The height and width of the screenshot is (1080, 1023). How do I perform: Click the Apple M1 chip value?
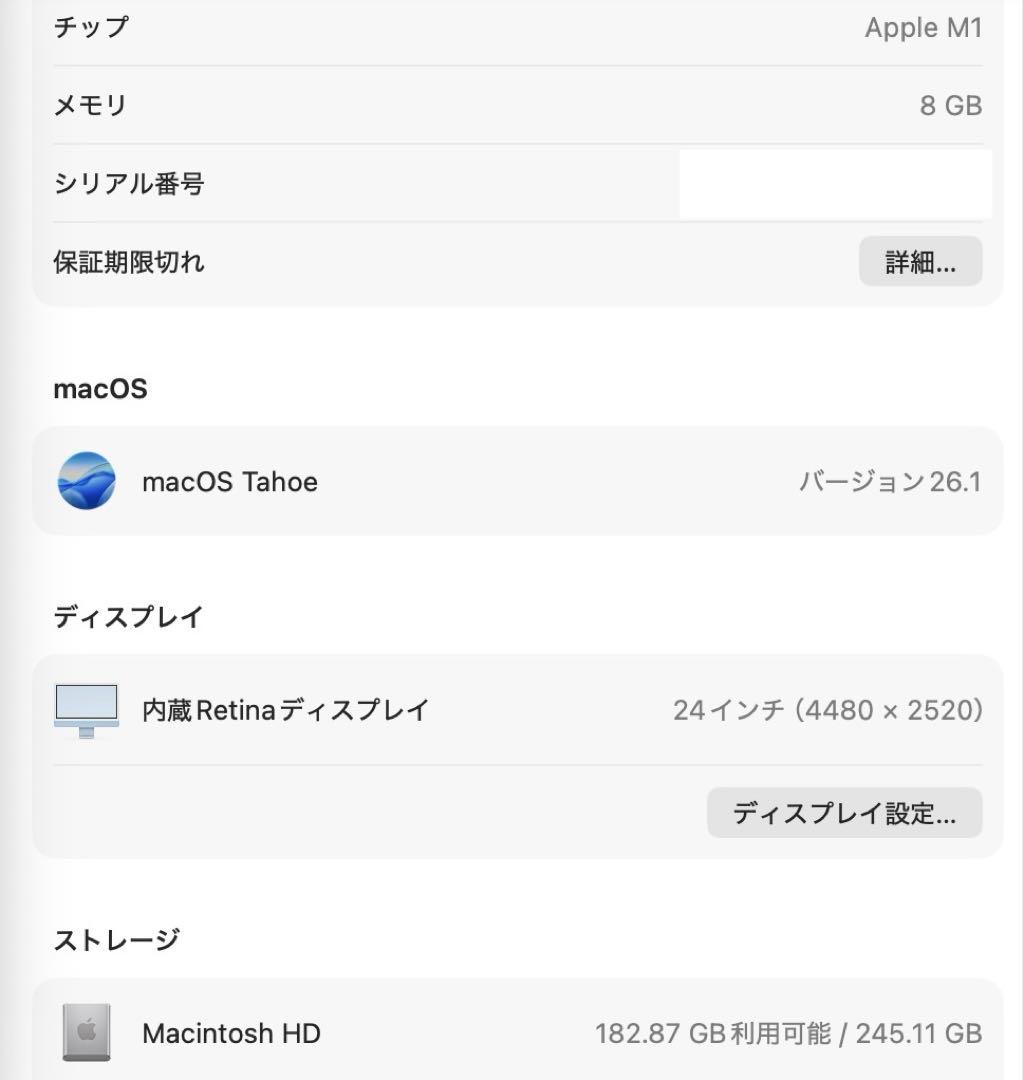tap(922, 27)
